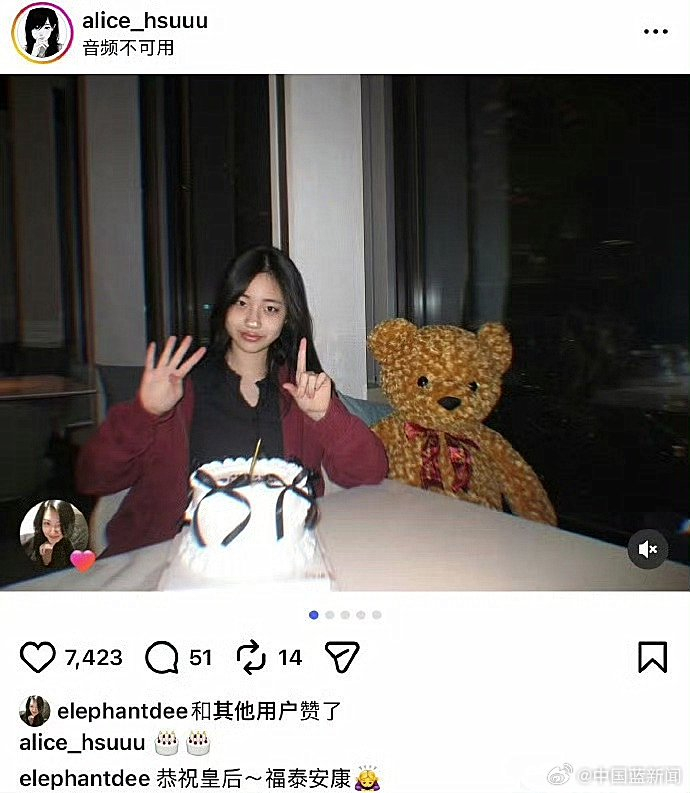The height and width of the screenshot is (793, 690).
Task: Open elephantdee's profile from the comment
Action: pos(83,778)
